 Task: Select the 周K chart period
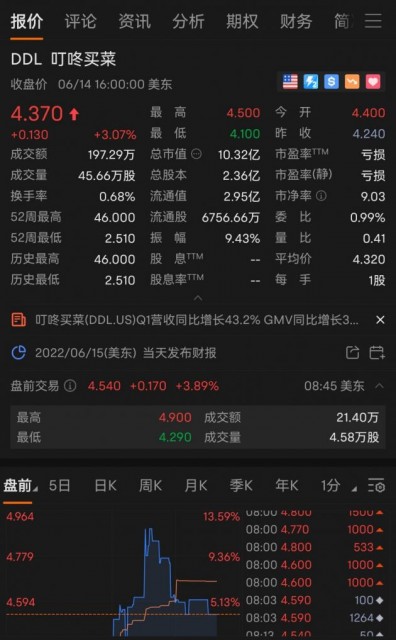150,486
